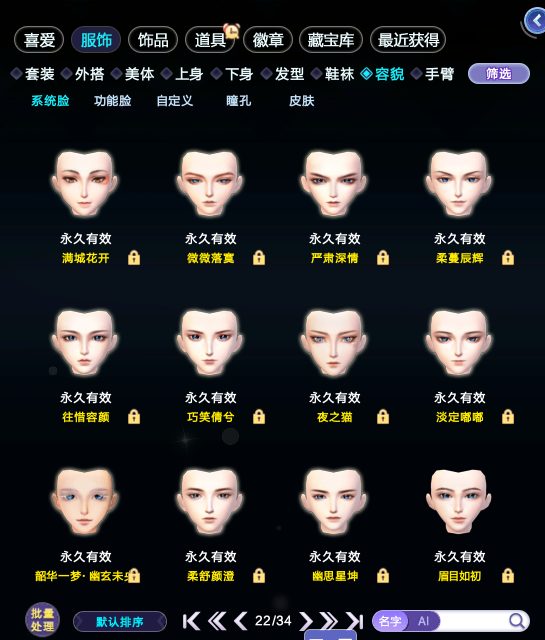The height and width of the screenshot is (640, 545).
Task: Switch to the 瞳孔 sub-tab
Action: (239, 100)
